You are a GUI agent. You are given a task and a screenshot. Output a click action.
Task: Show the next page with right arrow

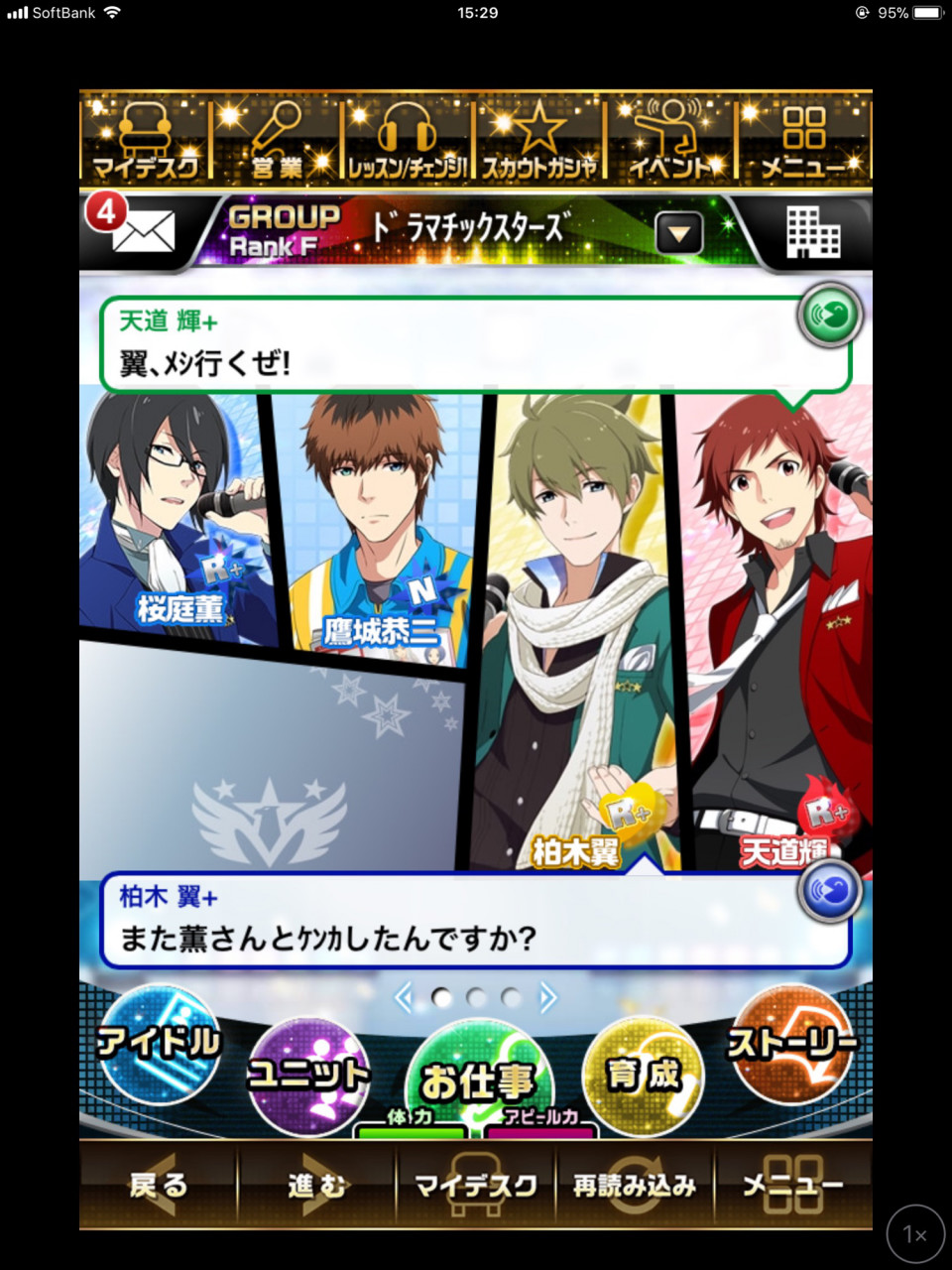point(548,997)
